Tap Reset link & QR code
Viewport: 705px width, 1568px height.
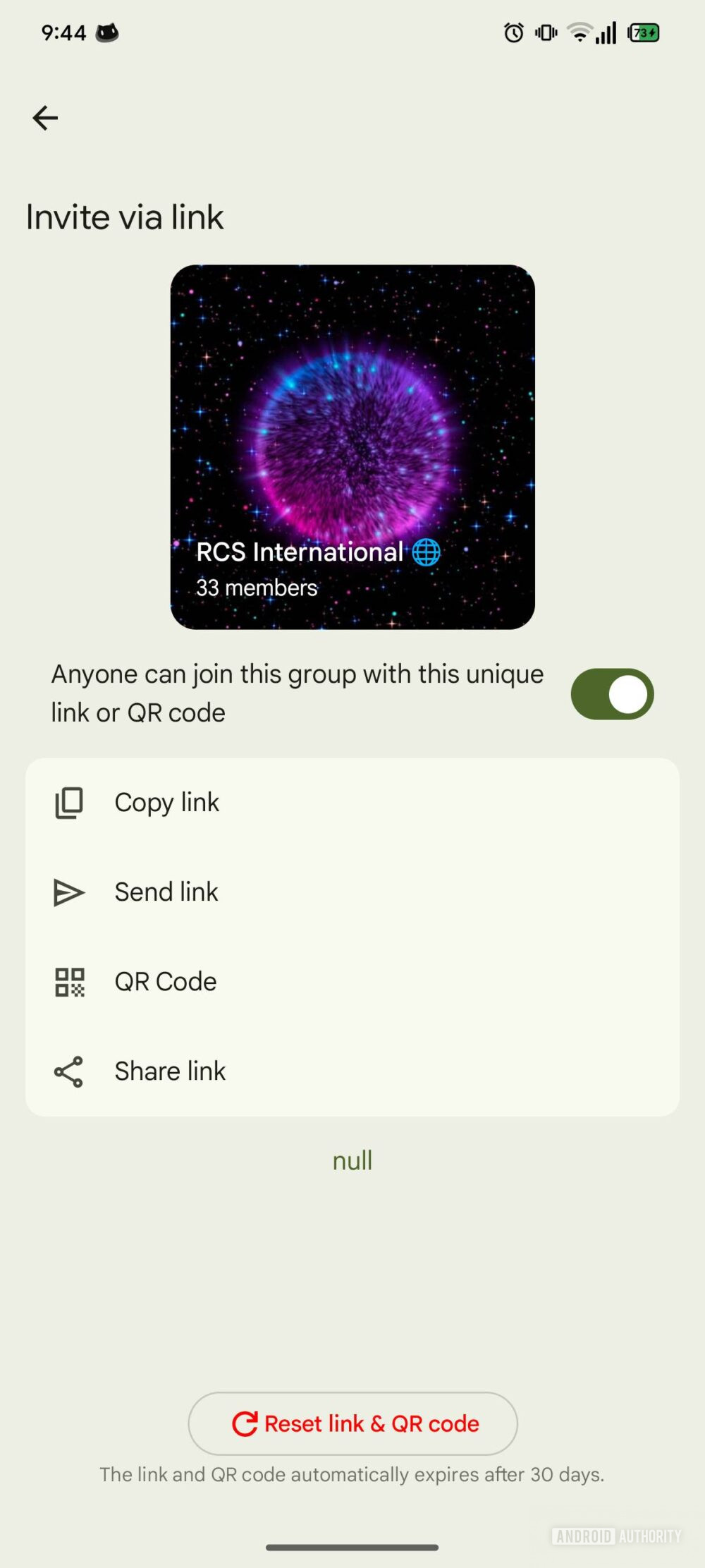352,1423
